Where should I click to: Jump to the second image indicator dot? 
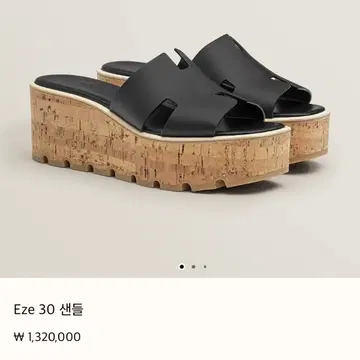[193, 267]
